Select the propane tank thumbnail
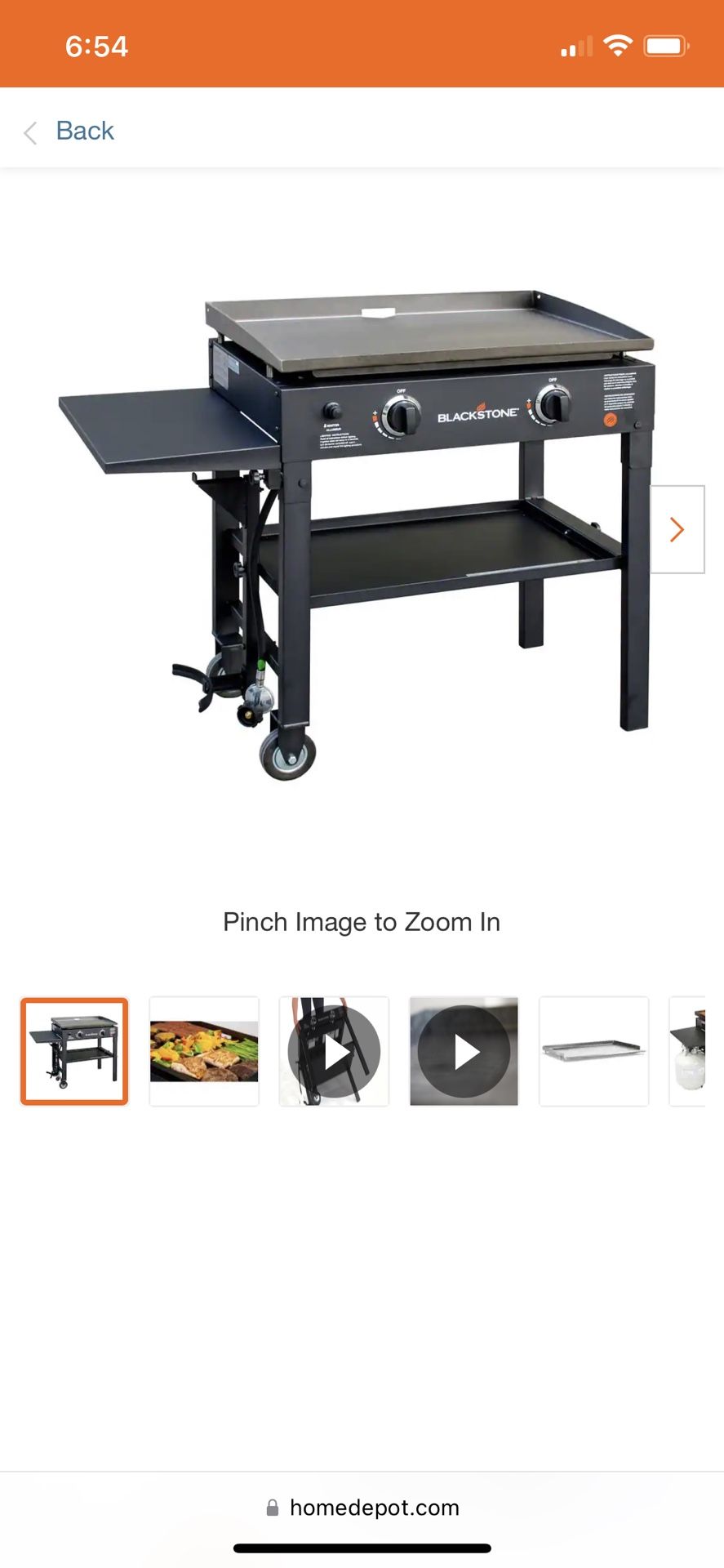The width and height of the screenshot is (724, 1568). [x=688, y=1051]
